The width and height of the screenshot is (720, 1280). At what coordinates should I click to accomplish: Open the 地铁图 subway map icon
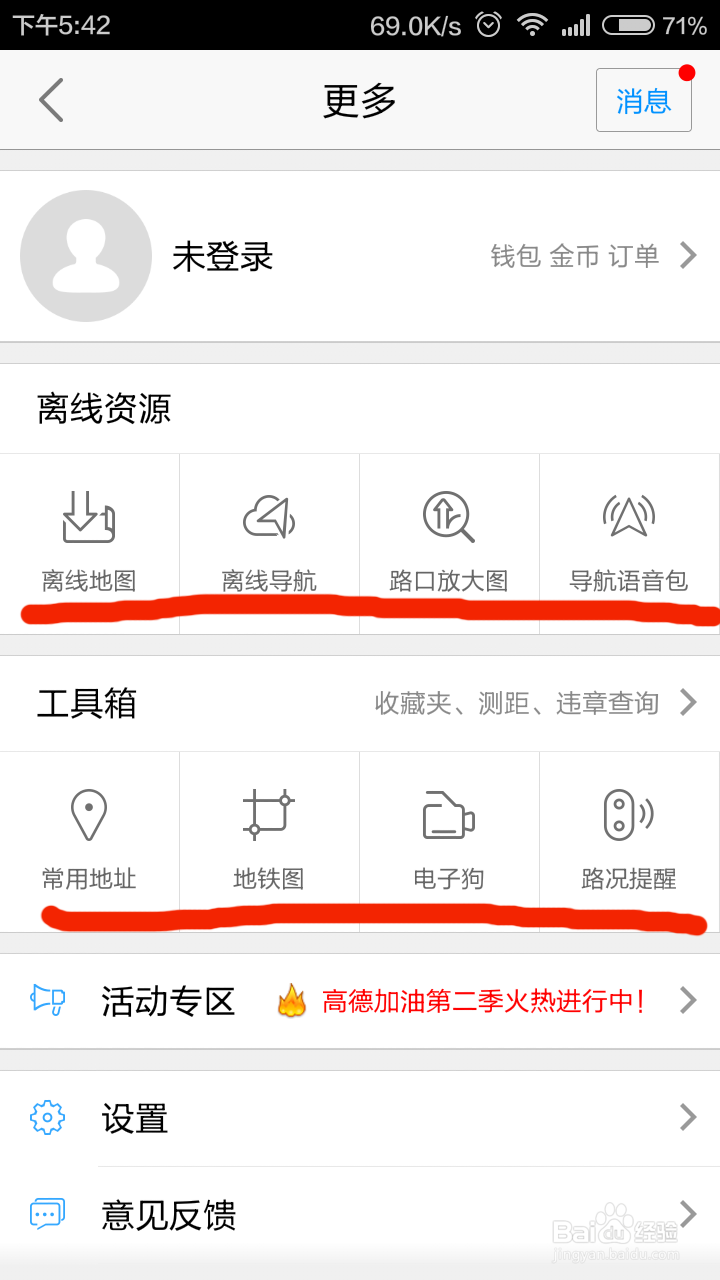[270, 838]
